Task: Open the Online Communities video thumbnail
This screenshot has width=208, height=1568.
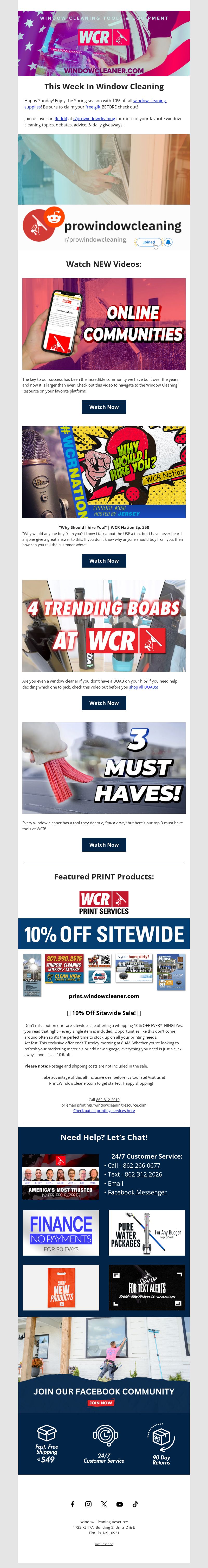Action: pos(104,324)
